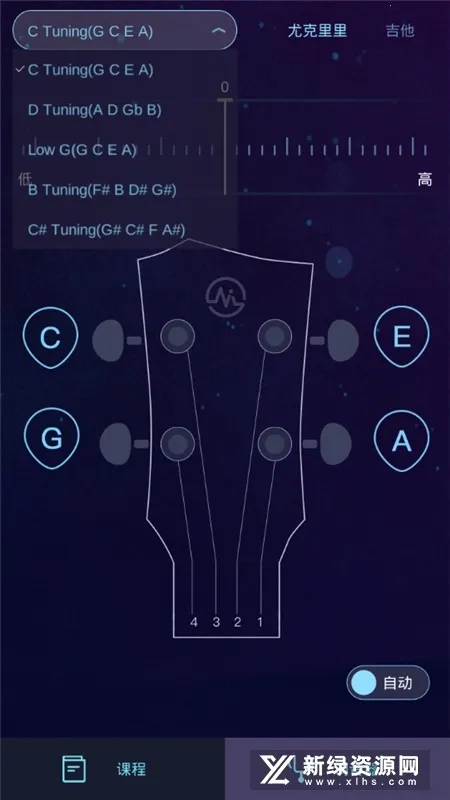Switch to the 吉他 tab

(400, 31)
